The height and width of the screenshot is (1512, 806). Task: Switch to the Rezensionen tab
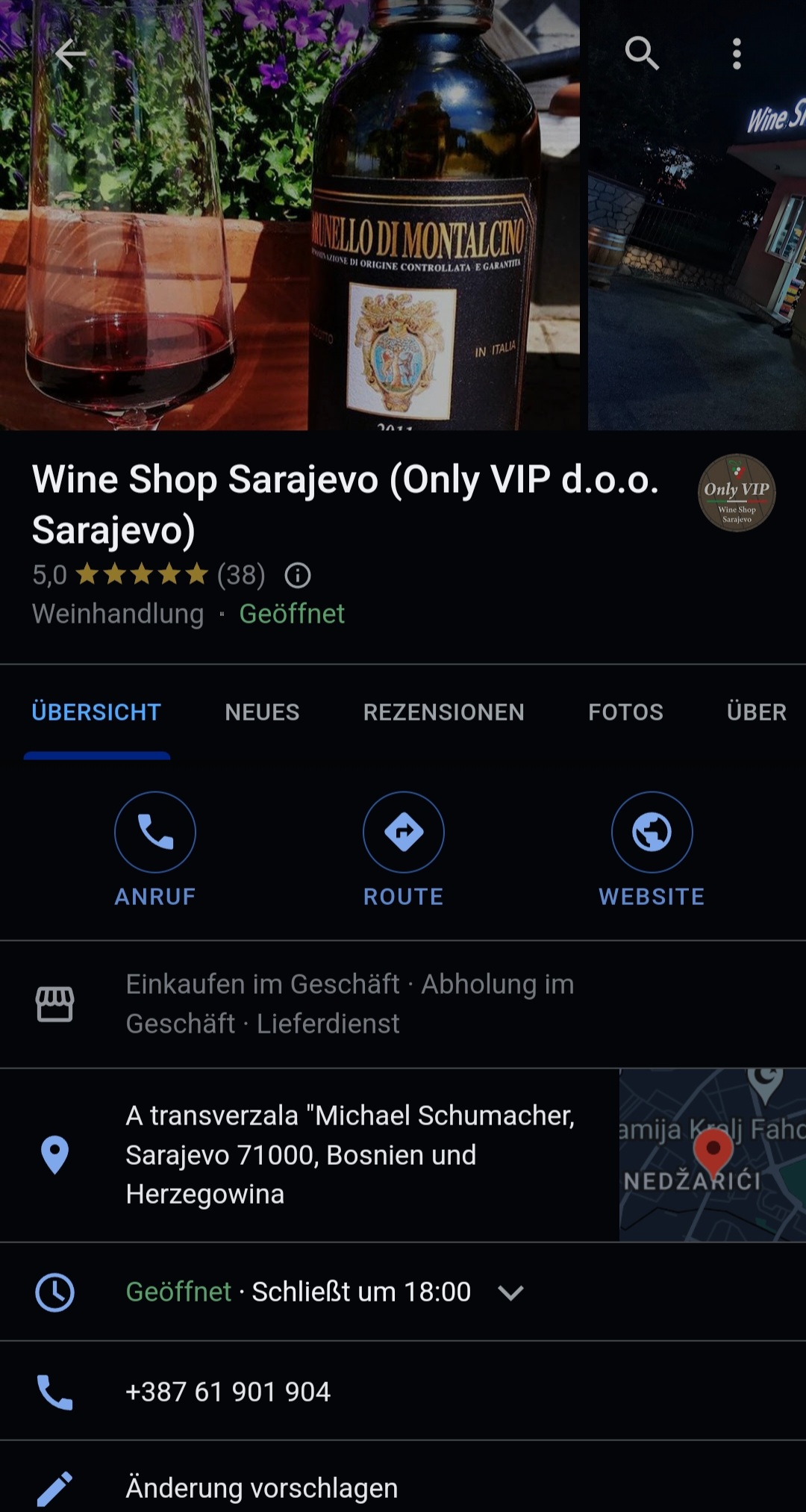(443, 712)
